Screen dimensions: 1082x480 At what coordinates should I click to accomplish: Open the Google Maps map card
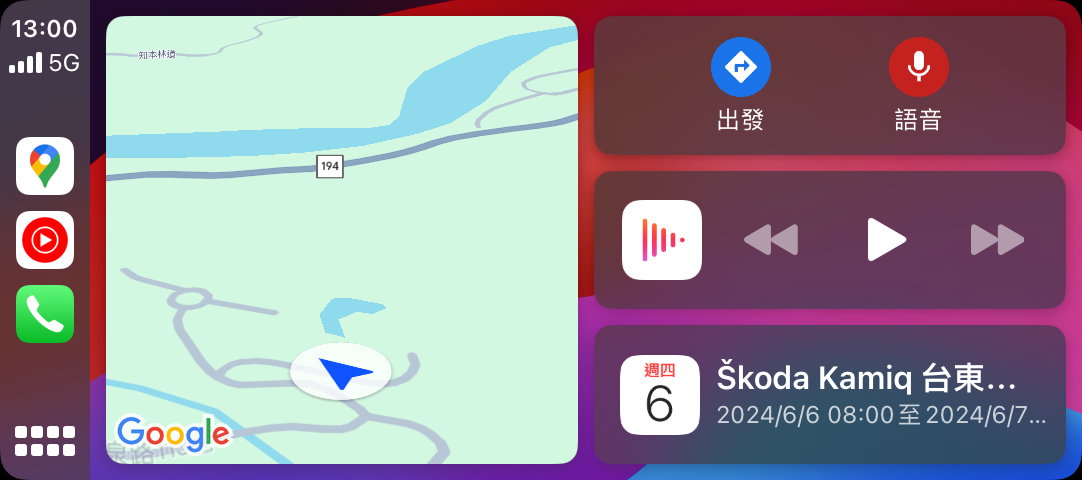342,240
